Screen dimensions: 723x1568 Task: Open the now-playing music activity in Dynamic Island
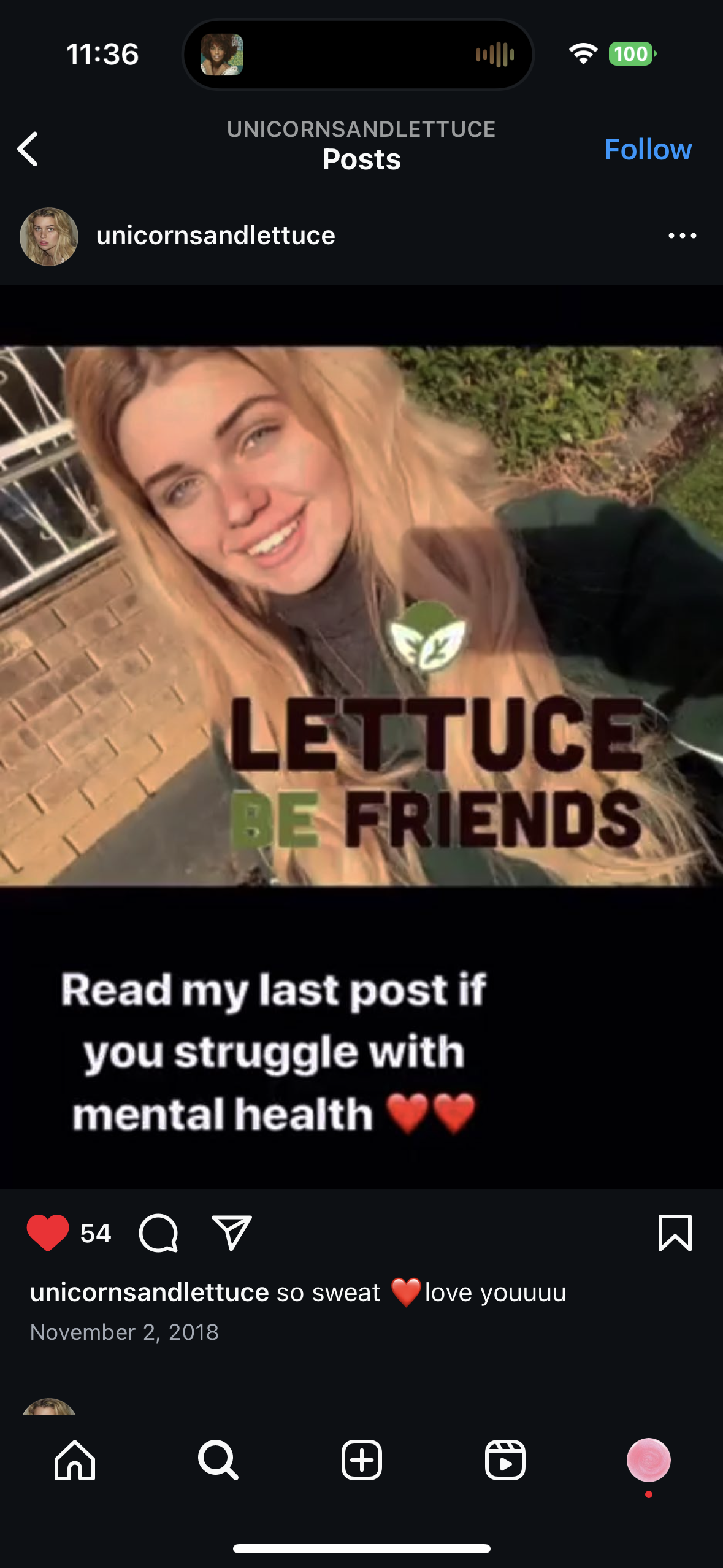(358, 55)
